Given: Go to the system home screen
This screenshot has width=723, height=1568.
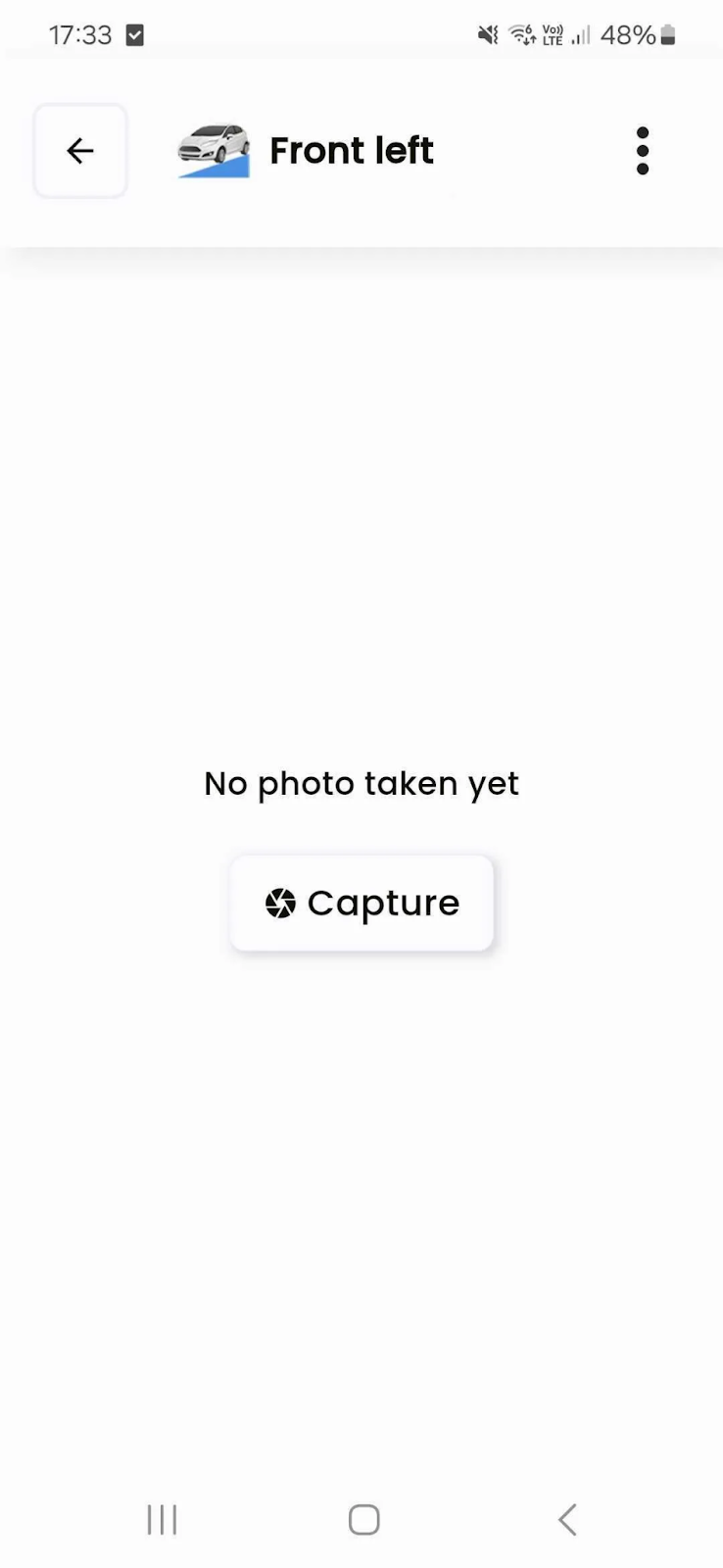Looking at the screenshot, I should coord(363,1519).
